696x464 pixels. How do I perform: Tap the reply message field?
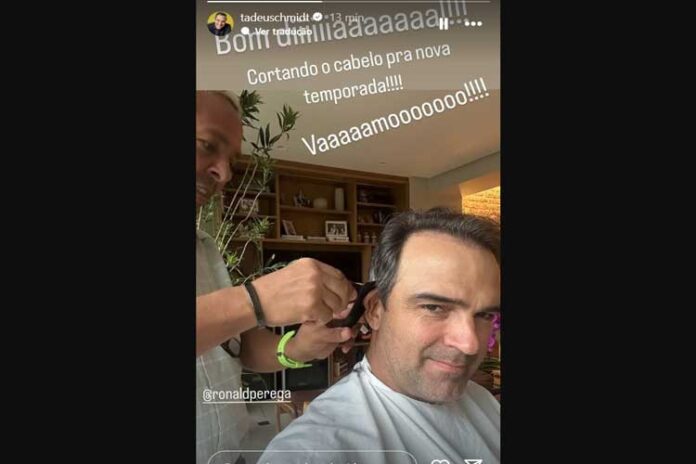pyautogui.click(x=310, y=458)
